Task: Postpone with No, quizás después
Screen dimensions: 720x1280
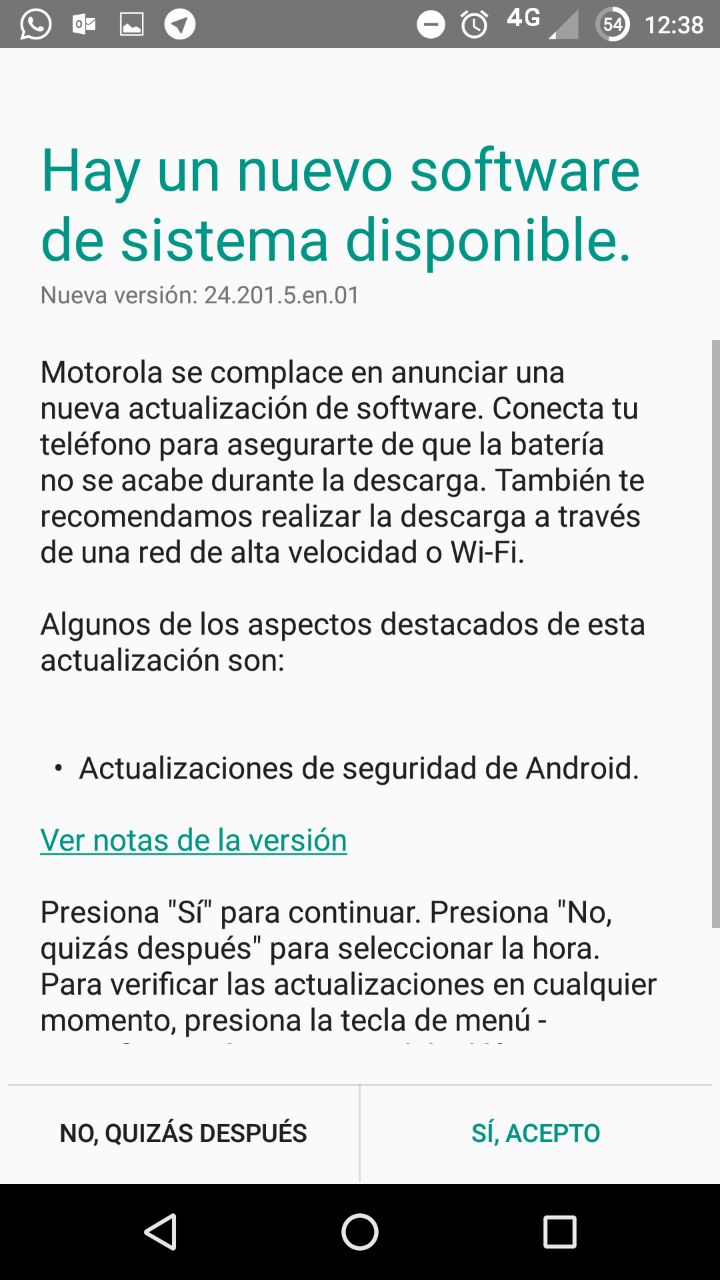Action: (183, 1133)
